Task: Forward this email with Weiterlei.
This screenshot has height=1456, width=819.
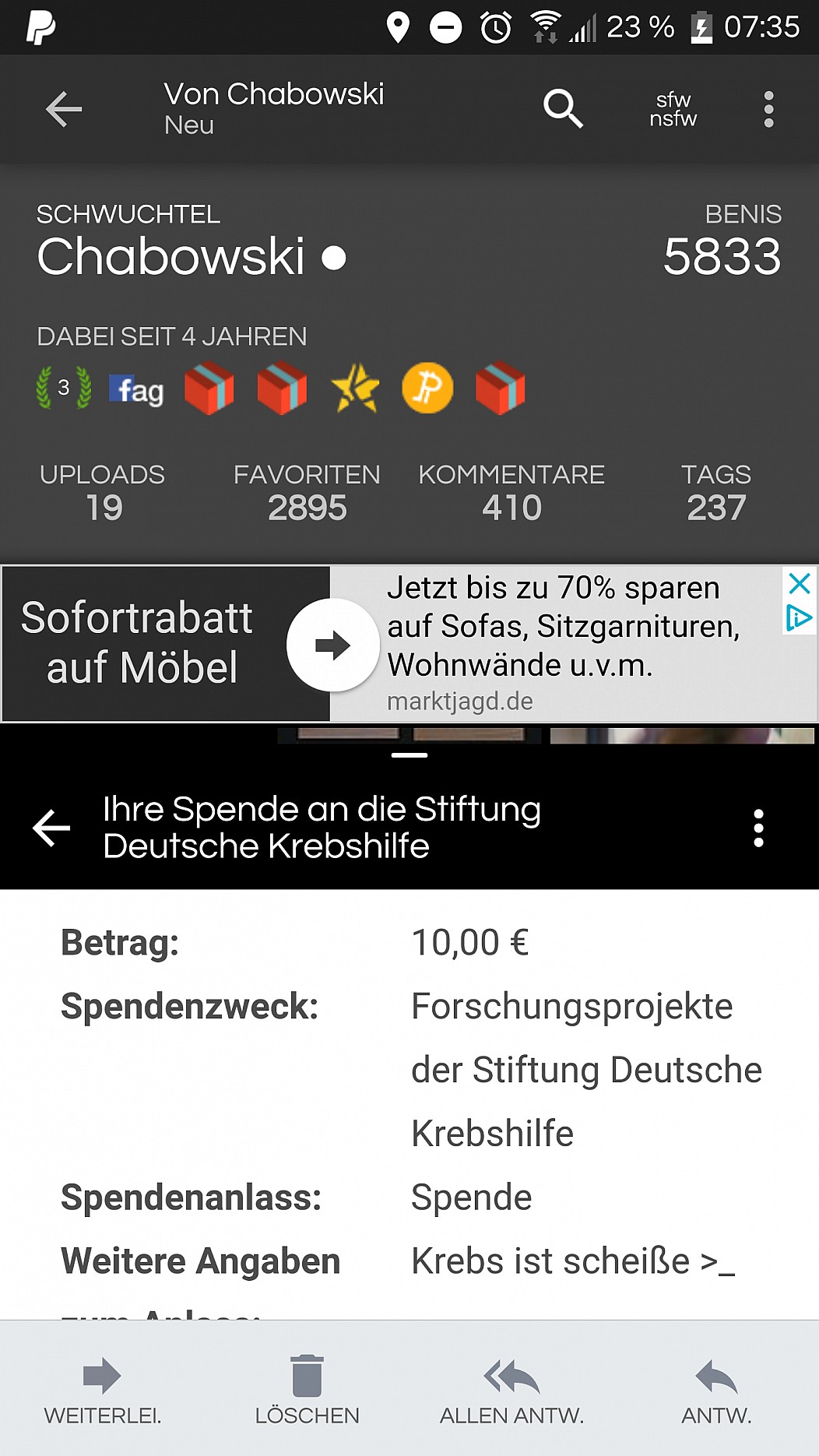Action: point(103,1390)
